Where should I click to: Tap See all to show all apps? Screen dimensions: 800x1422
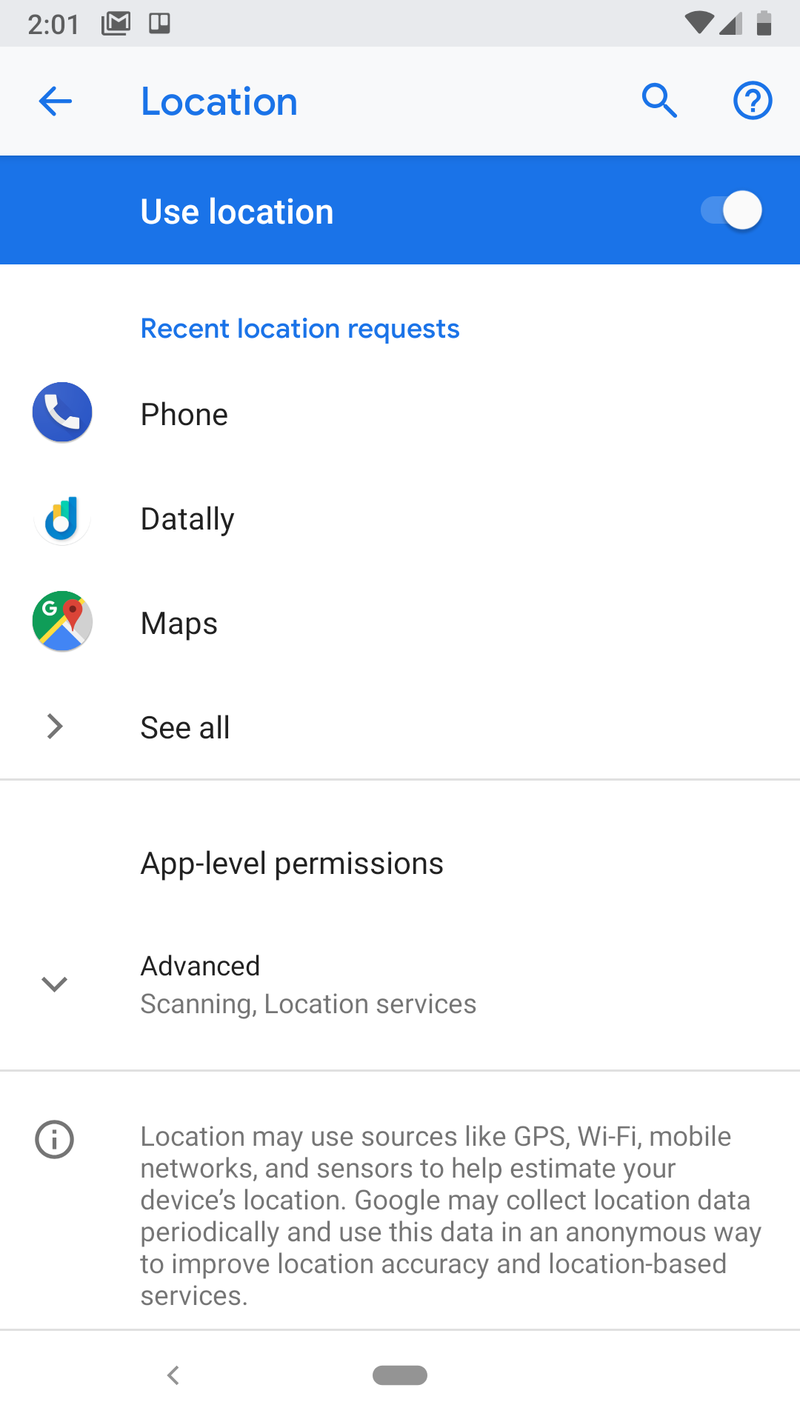185,727
